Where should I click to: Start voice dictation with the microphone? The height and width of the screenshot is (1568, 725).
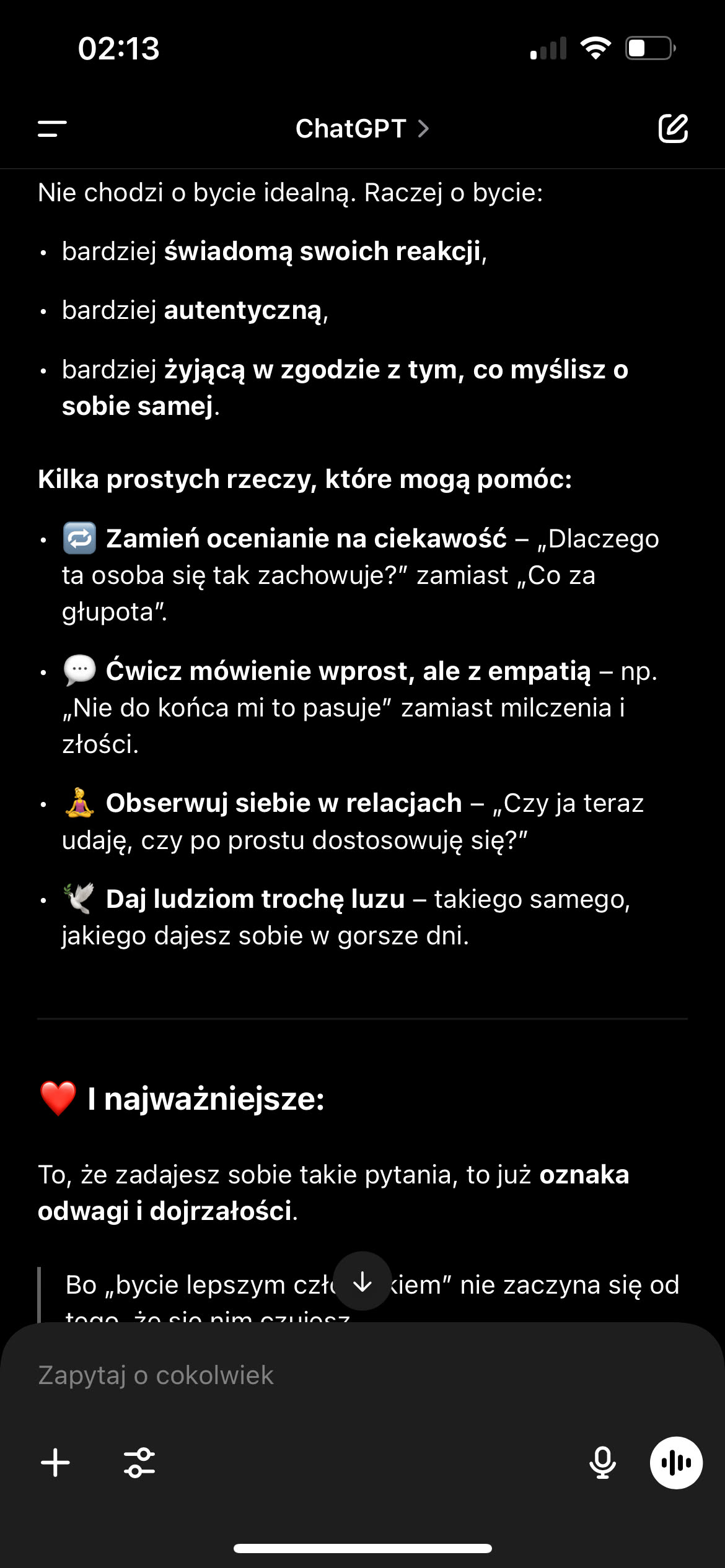tap(602, 1463)
